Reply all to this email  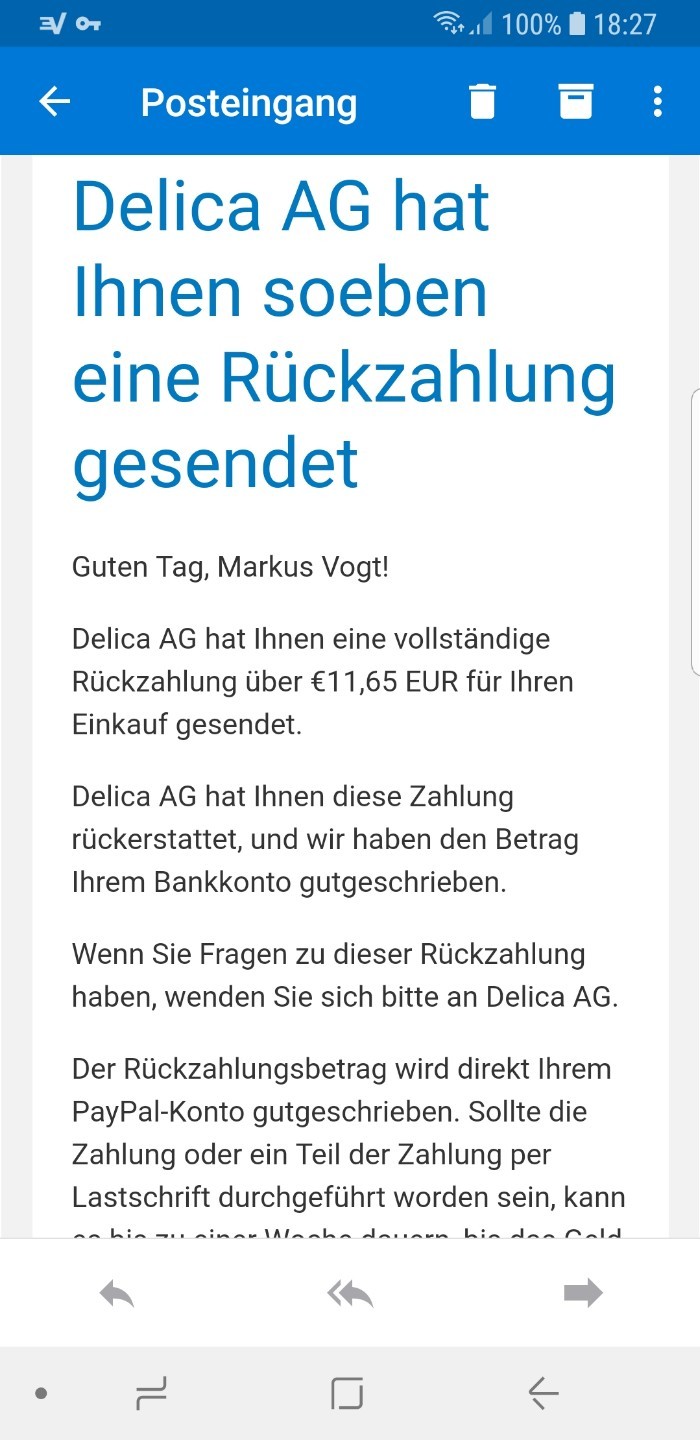[x=350, y=1294]
